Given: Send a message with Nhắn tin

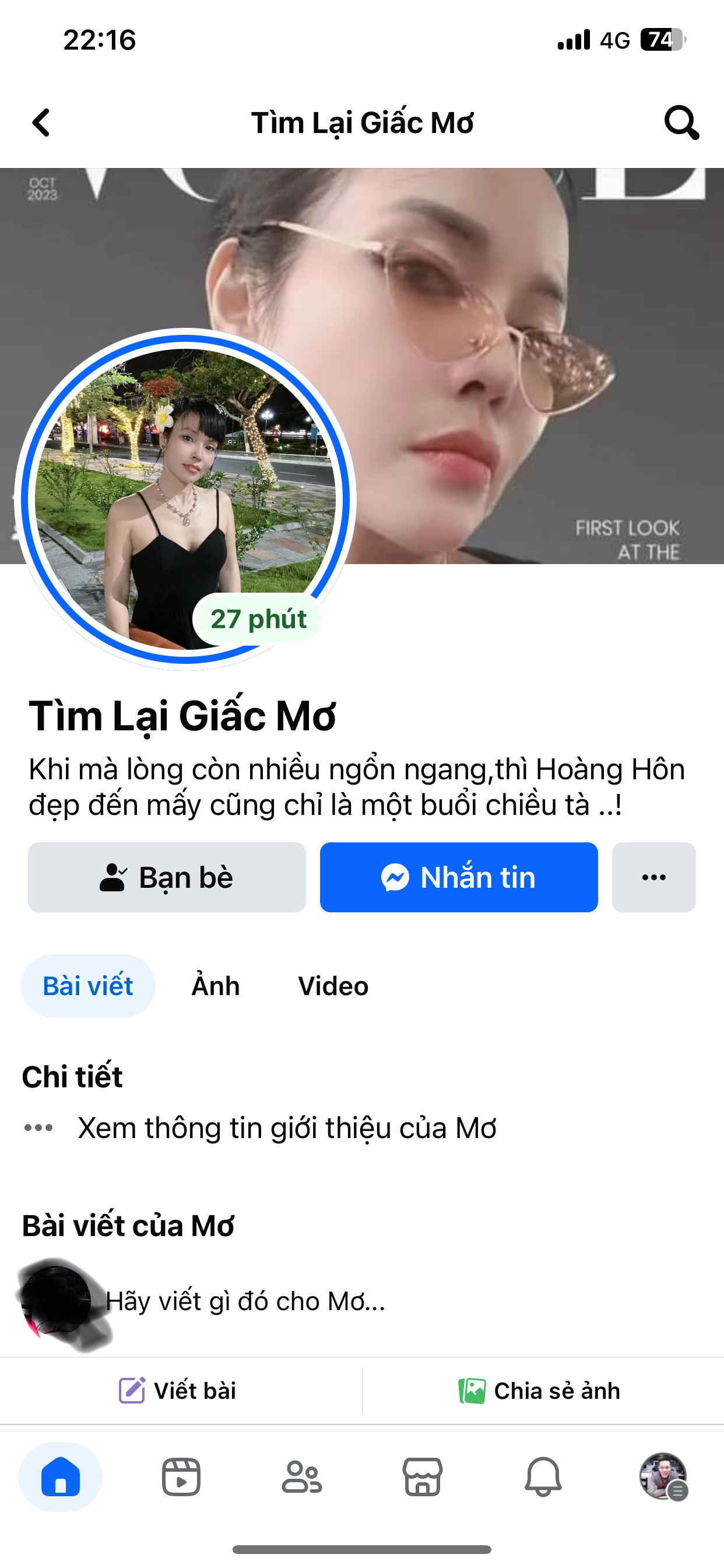Looking at the screenshot, I should pos(459,877).
